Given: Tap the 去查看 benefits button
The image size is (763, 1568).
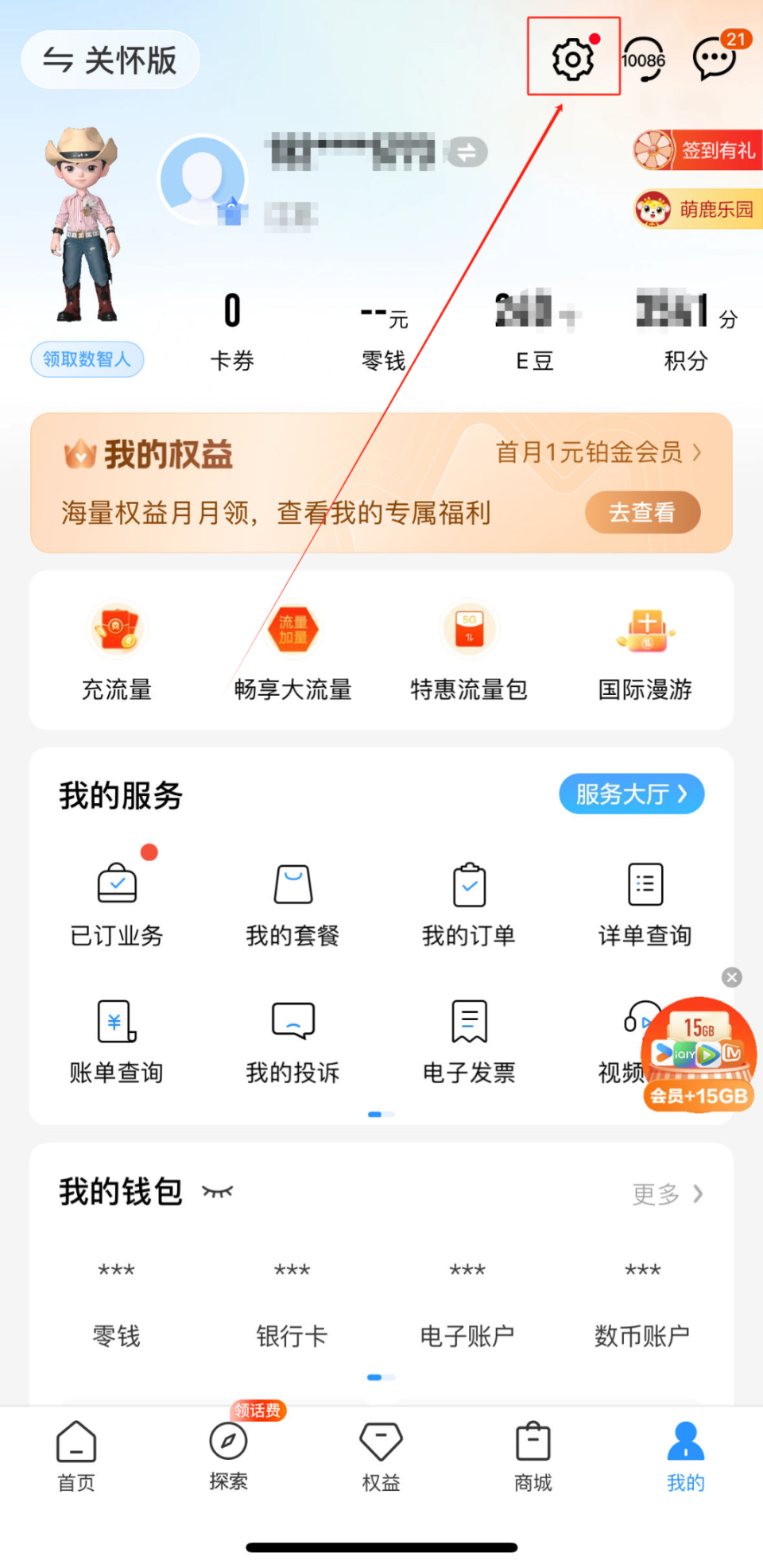Looking at the screenshot, I should pyautogui.click(x=642, y=513).
